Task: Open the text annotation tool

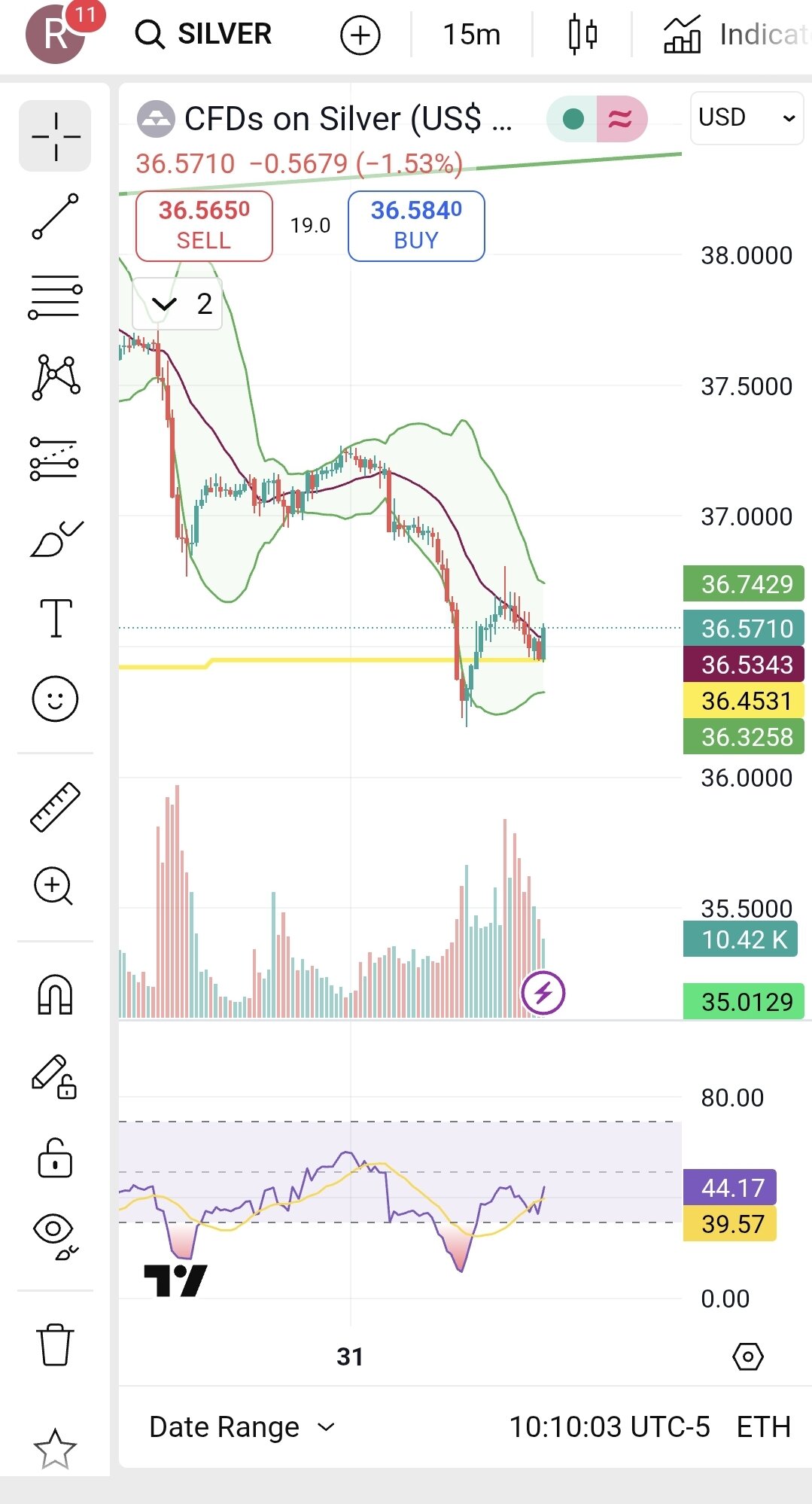Action: click(x=55, y=618)
